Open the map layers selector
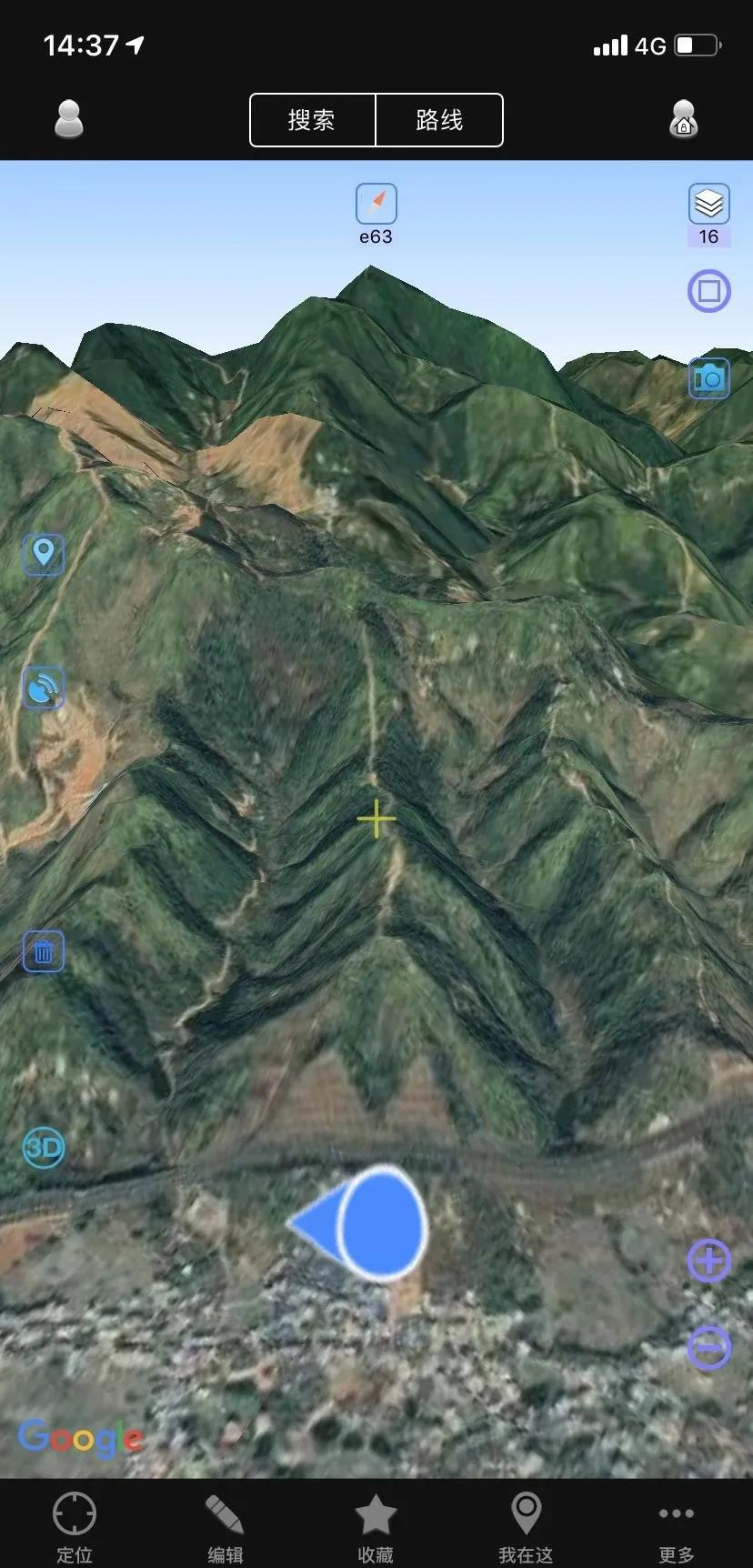This screenshot has width=753, height=1568. click(708, 205)
